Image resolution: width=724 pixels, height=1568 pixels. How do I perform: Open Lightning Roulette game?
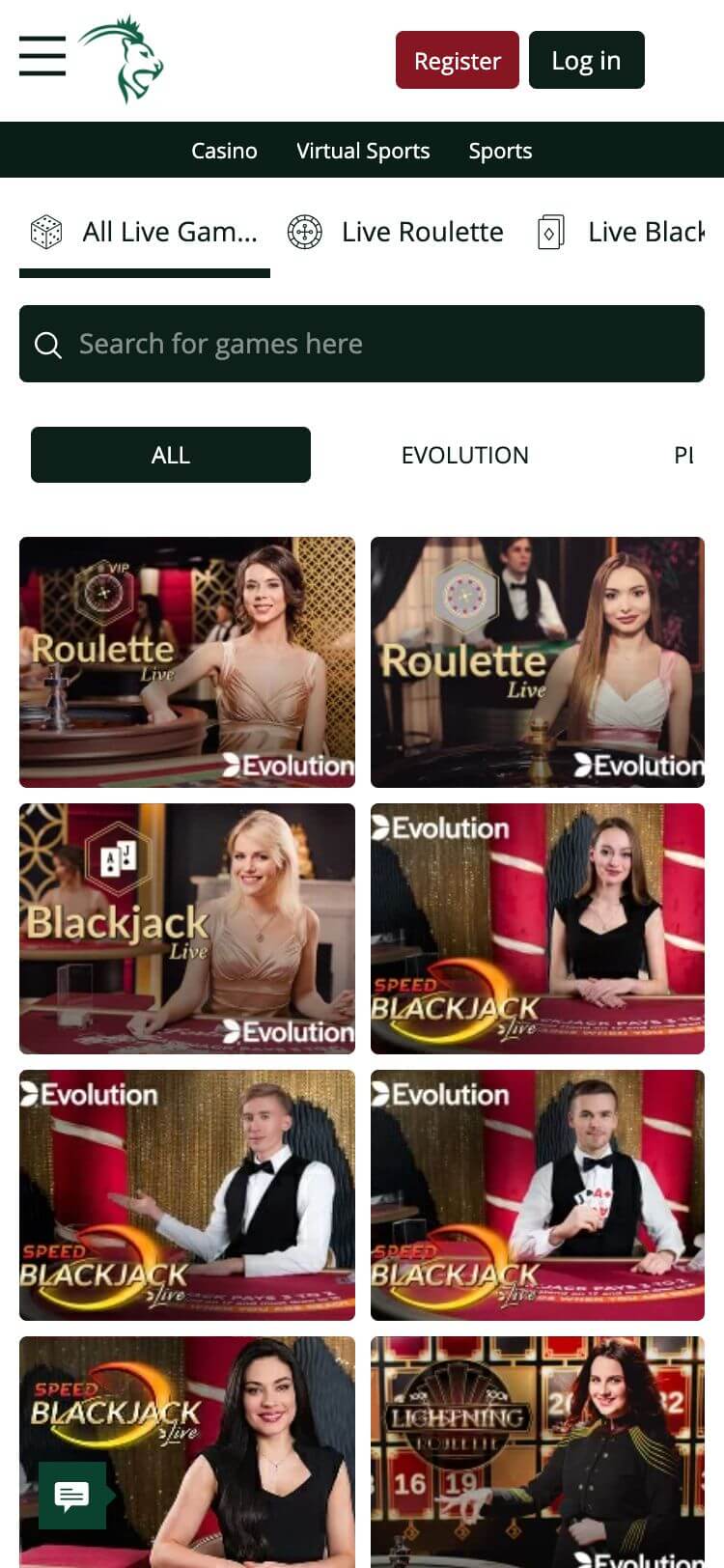(x=538, y=1448)
